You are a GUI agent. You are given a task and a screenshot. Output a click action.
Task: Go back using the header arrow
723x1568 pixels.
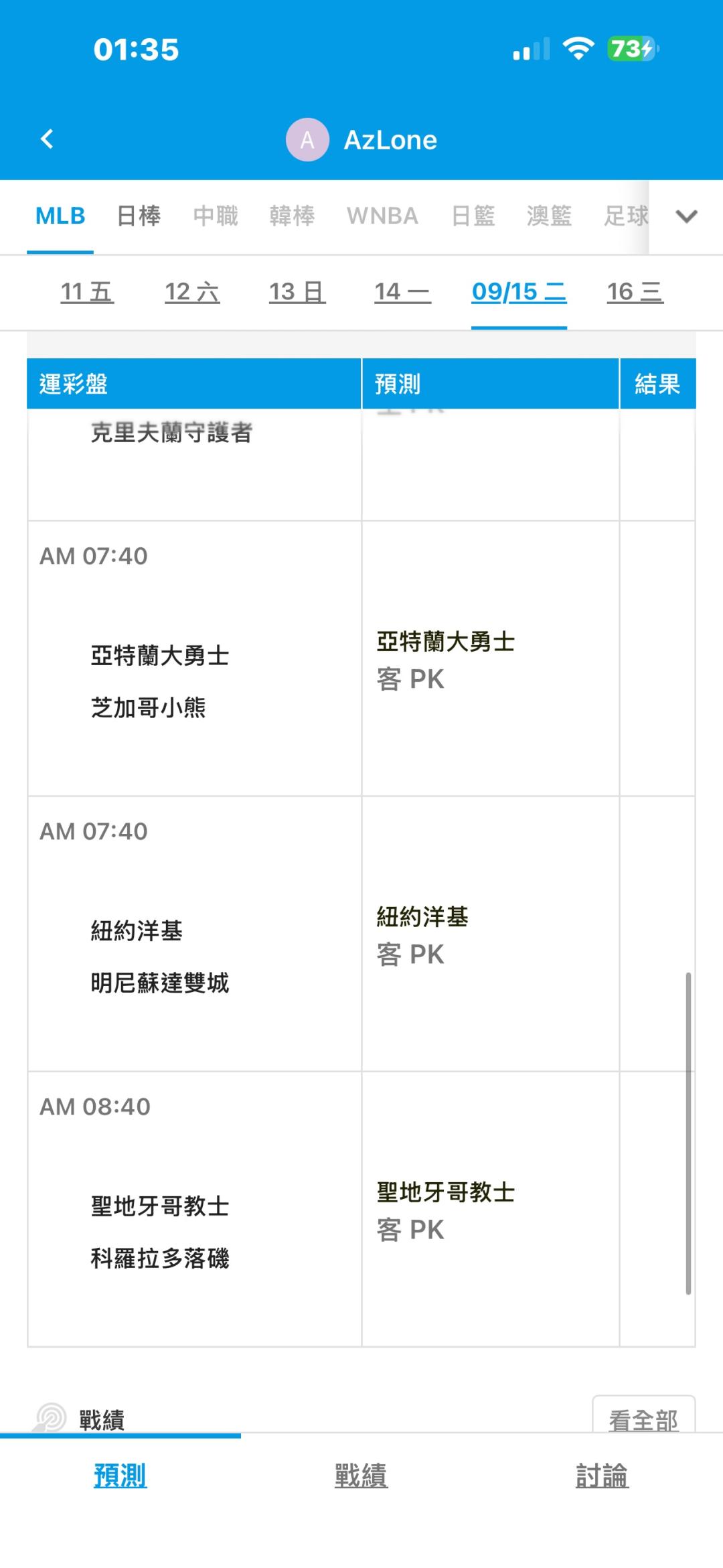point(47,139)
